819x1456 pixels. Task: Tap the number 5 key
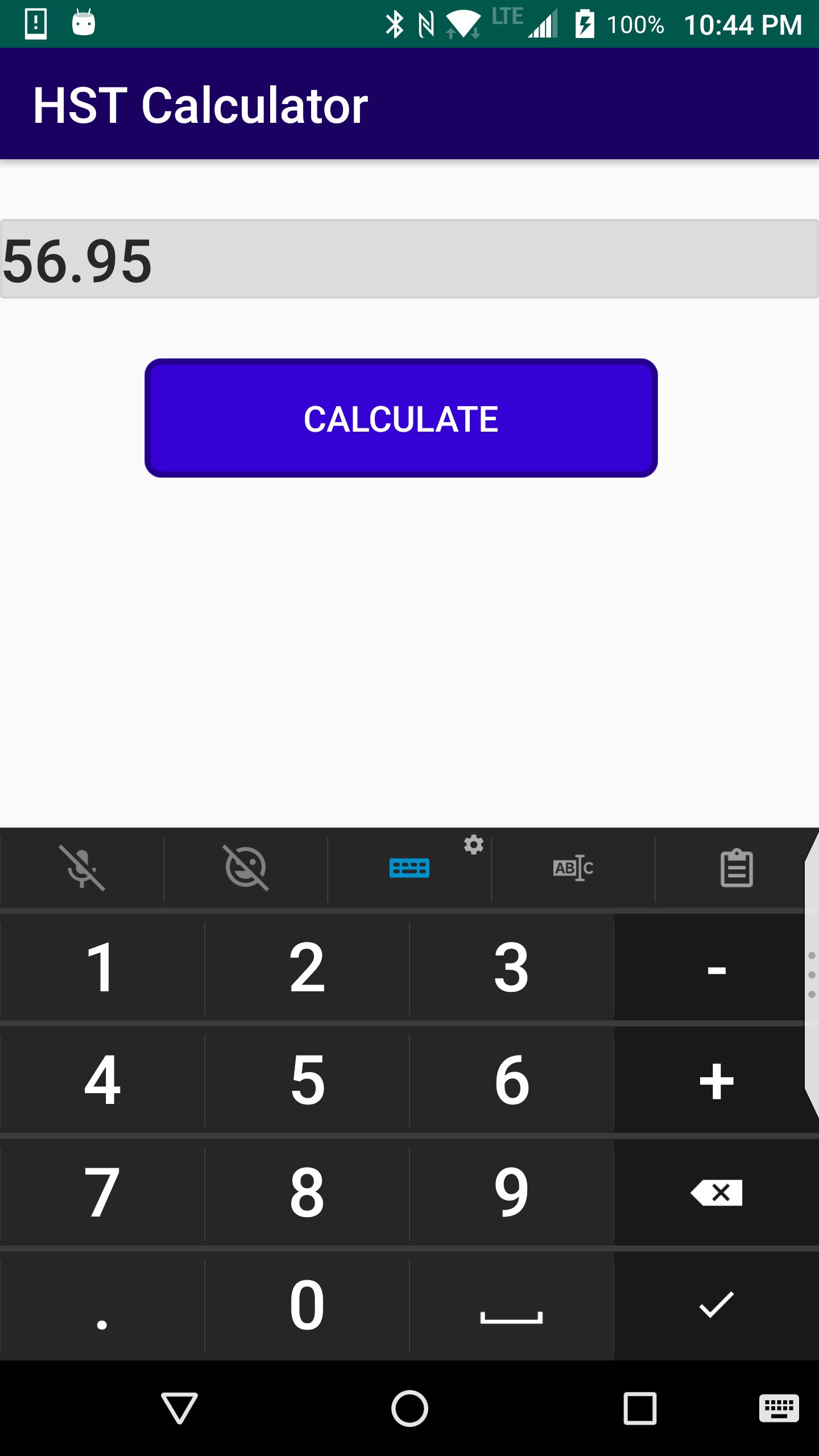307,1081
